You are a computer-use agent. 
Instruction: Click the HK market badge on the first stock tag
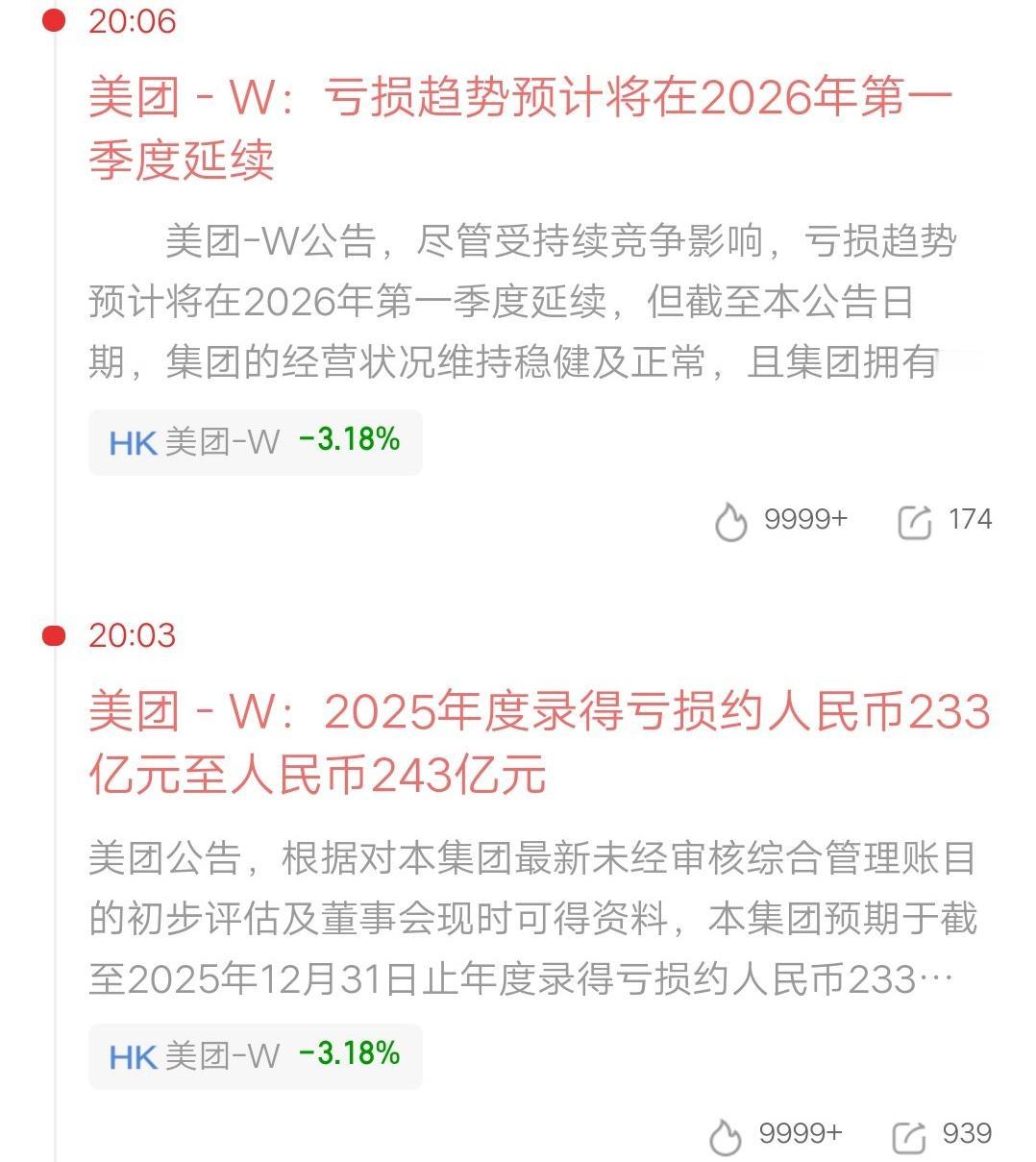(x=135, y=442)
